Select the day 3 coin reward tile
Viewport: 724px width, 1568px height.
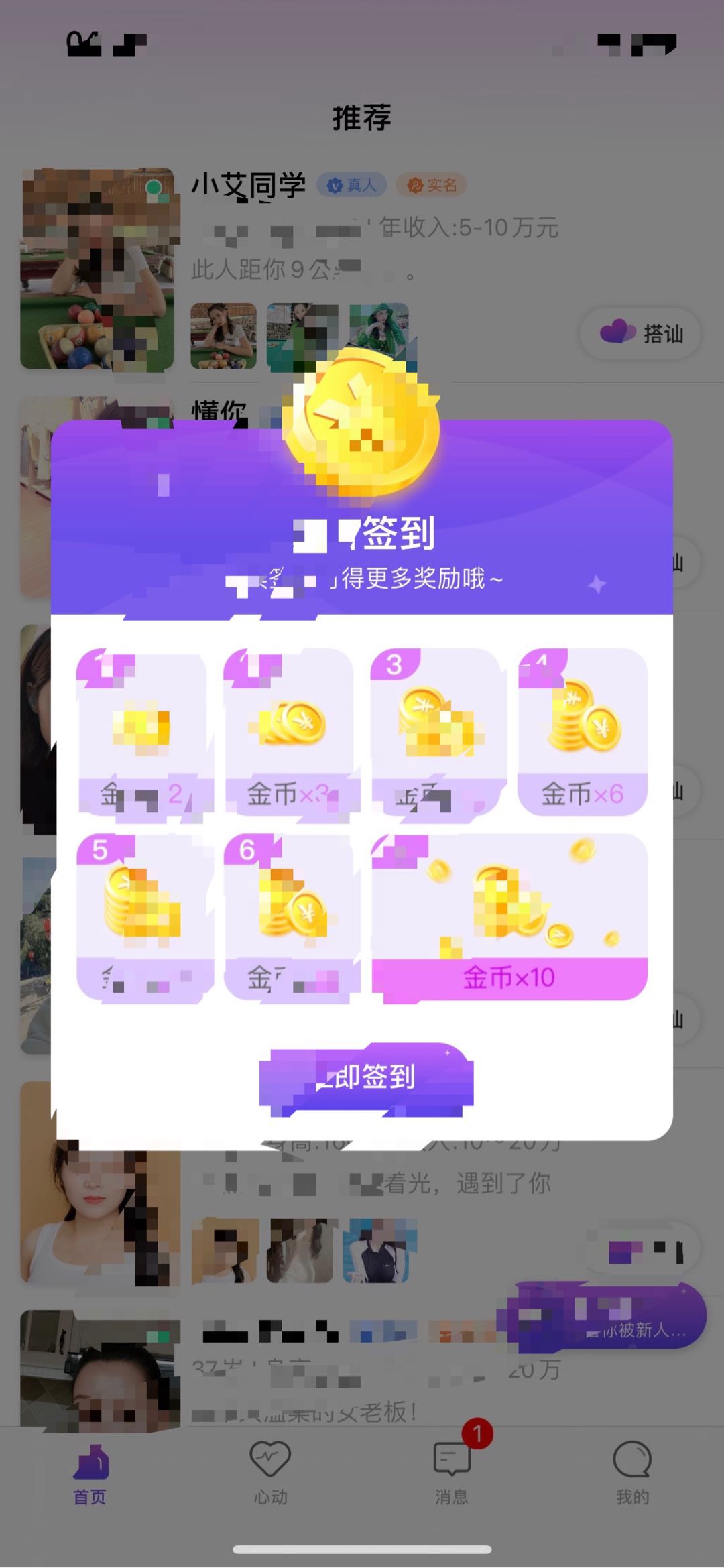point(436,731)
